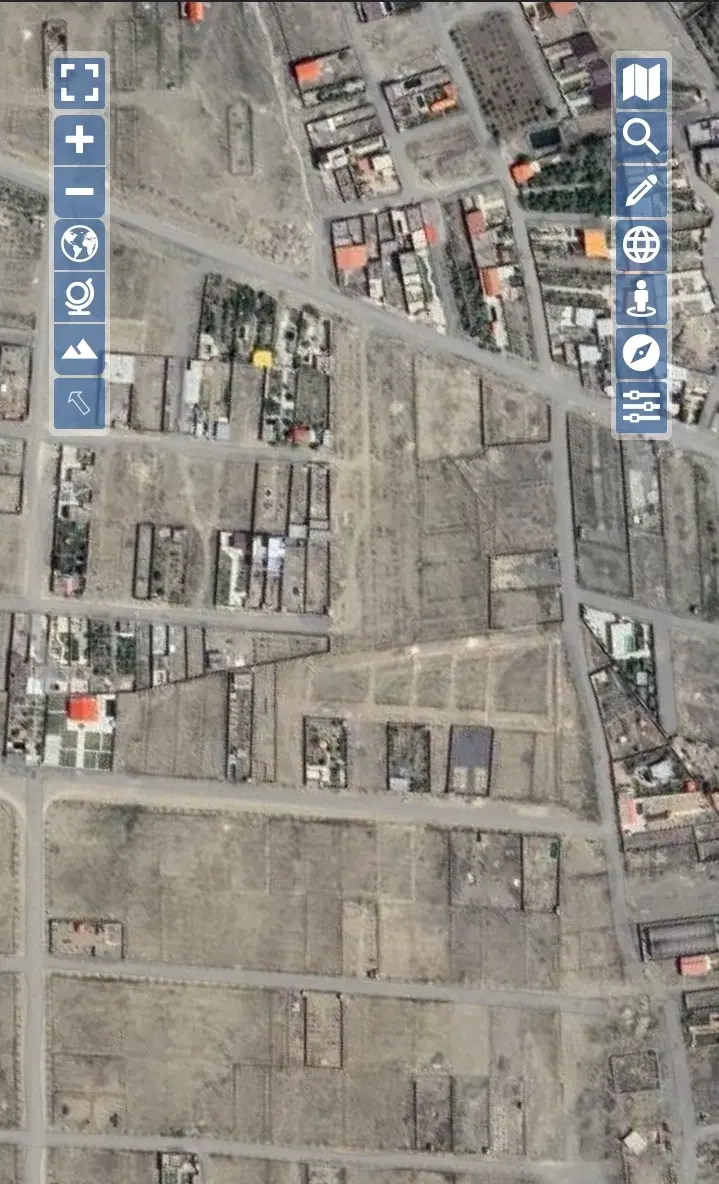The width and height of the screenshot is (719, 1184).
Task: Tap the arrow pointer button
Action: tap(79, 403)
